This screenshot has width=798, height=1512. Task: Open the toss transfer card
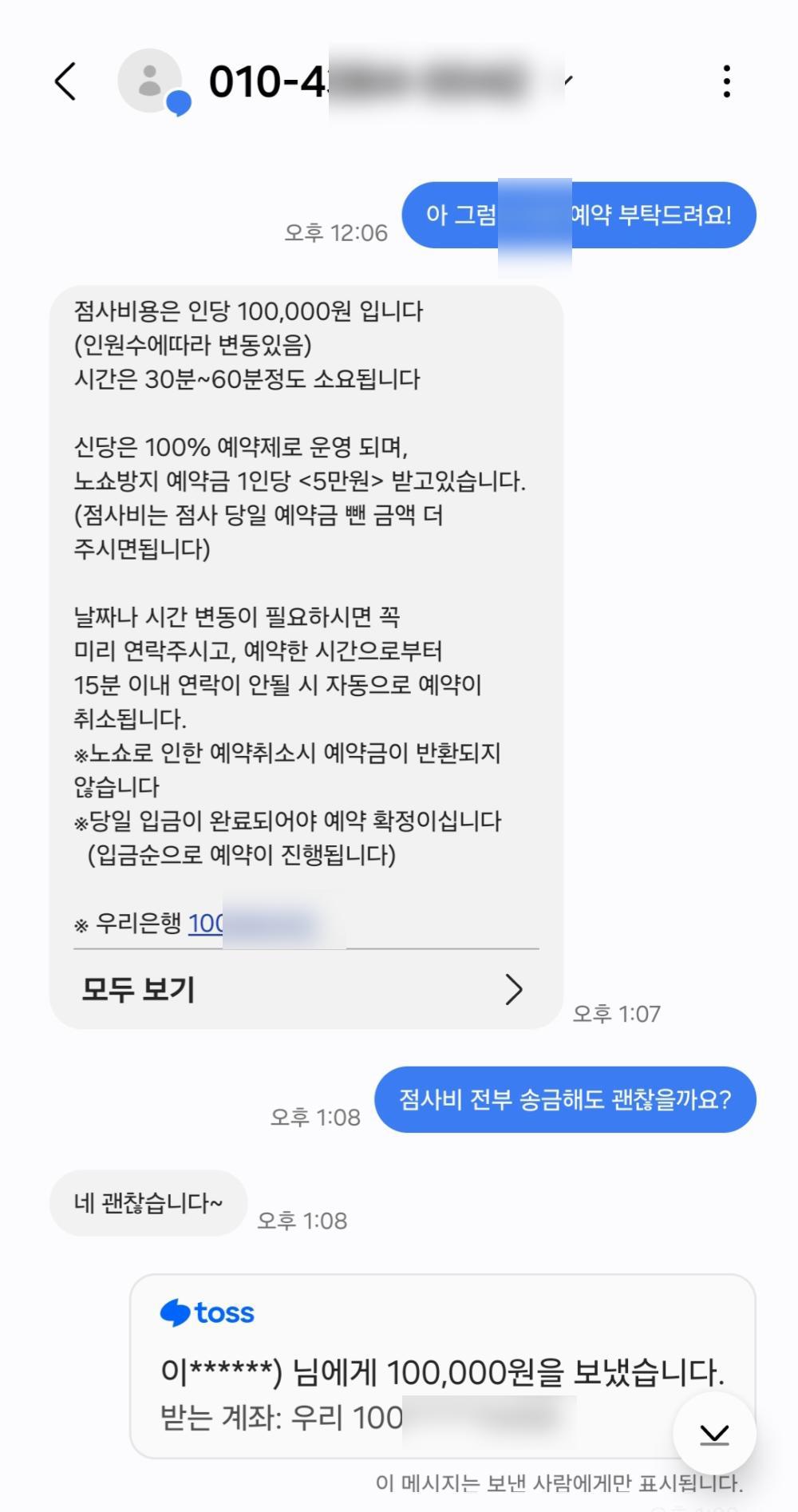coord(415,1365)
